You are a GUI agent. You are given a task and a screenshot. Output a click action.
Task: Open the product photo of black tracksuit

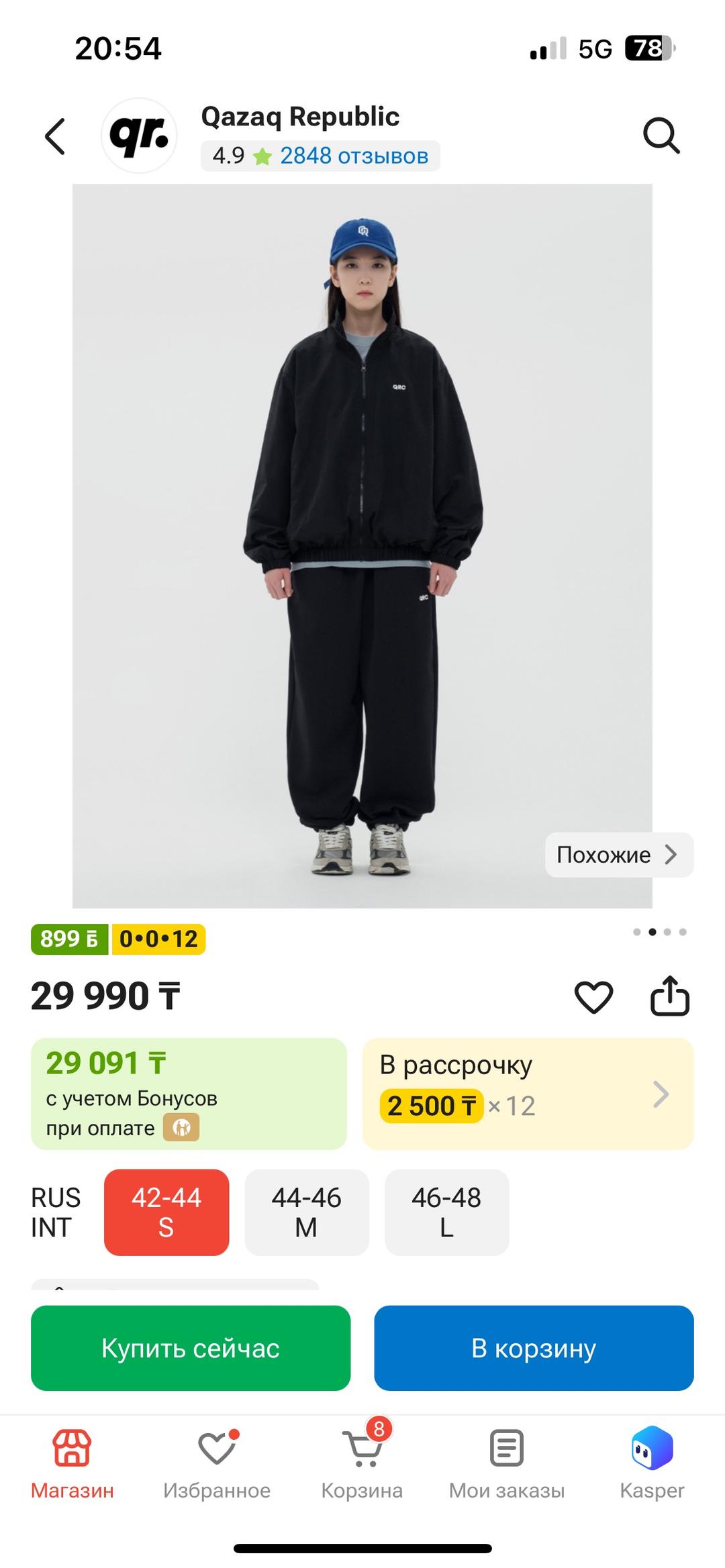362,545
